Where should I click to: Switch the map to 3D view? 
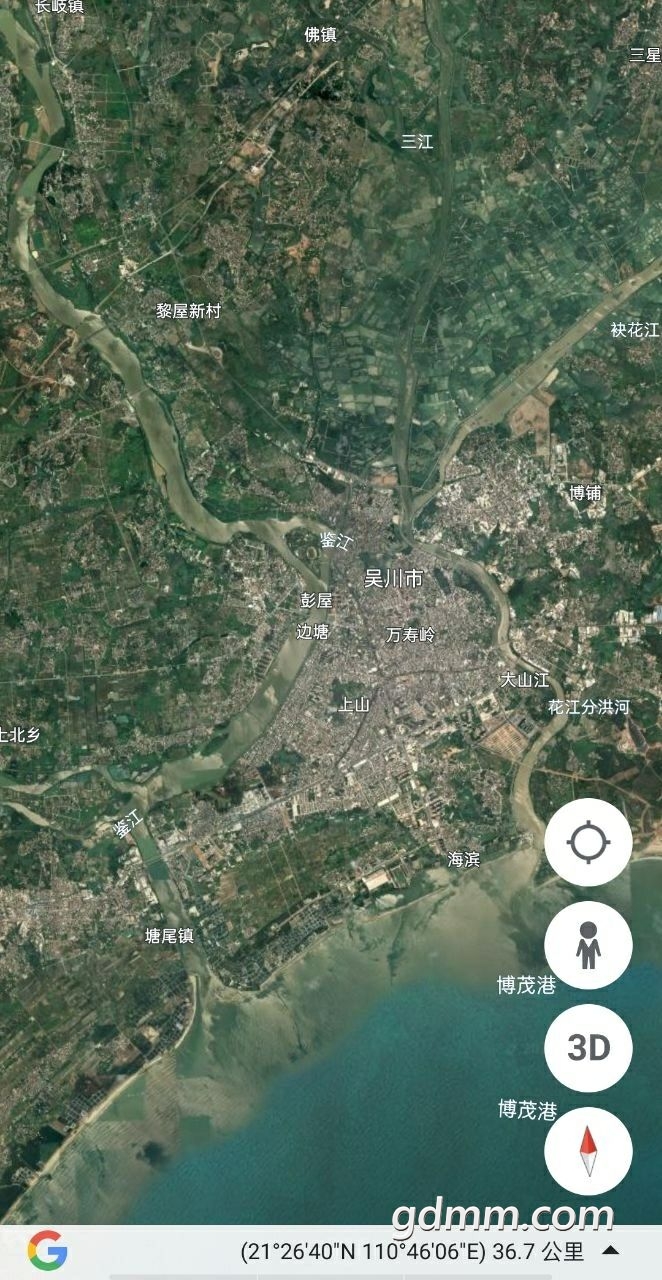click(588, 1047)
